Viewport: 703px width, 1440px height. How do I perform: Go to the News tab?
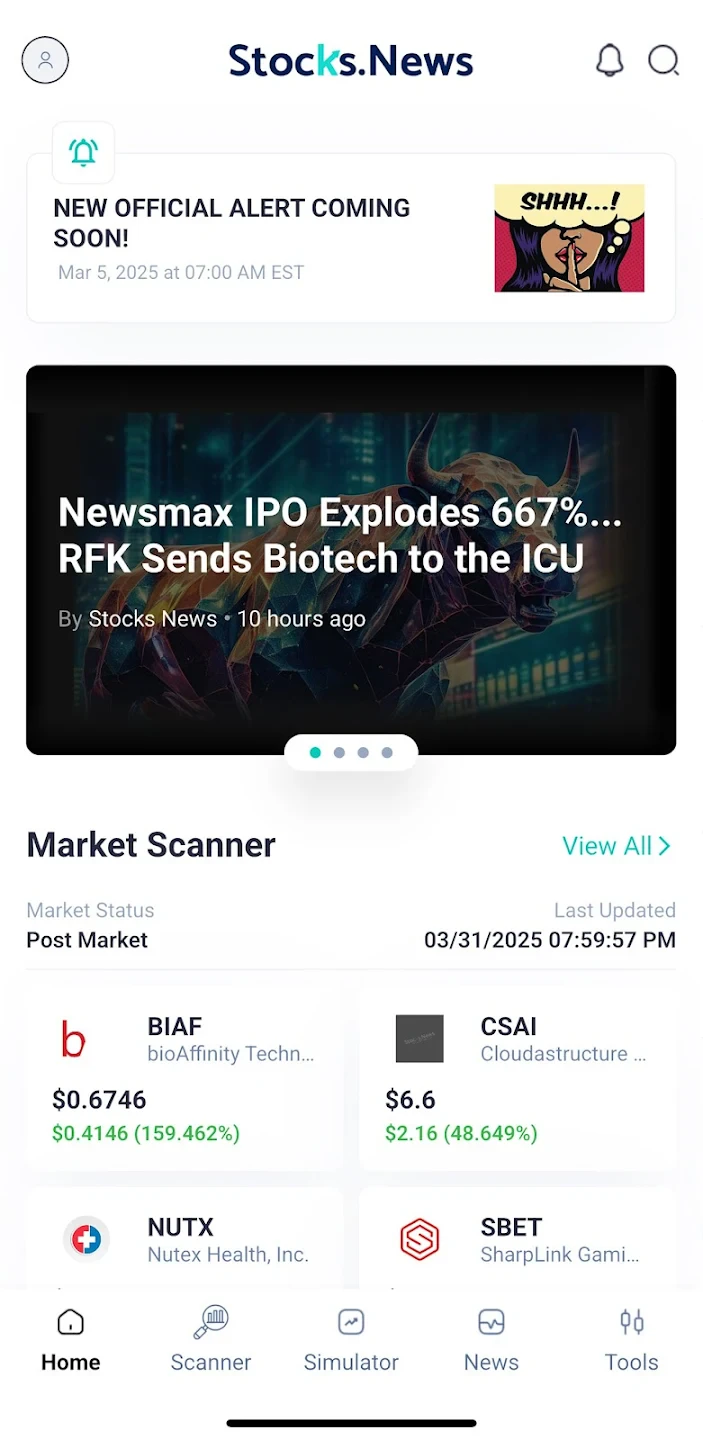(x=491, y=1340)
